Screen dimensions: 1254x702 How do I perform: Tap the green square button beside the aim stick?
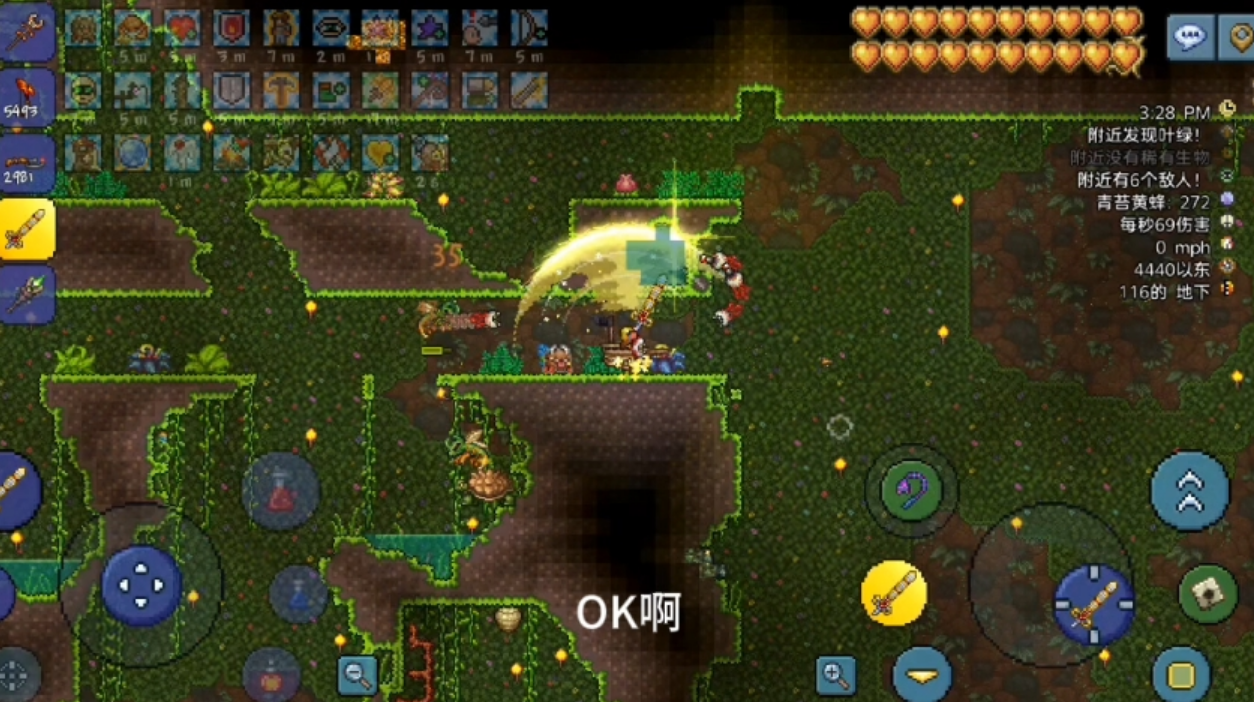click(x=1207, y=593)
